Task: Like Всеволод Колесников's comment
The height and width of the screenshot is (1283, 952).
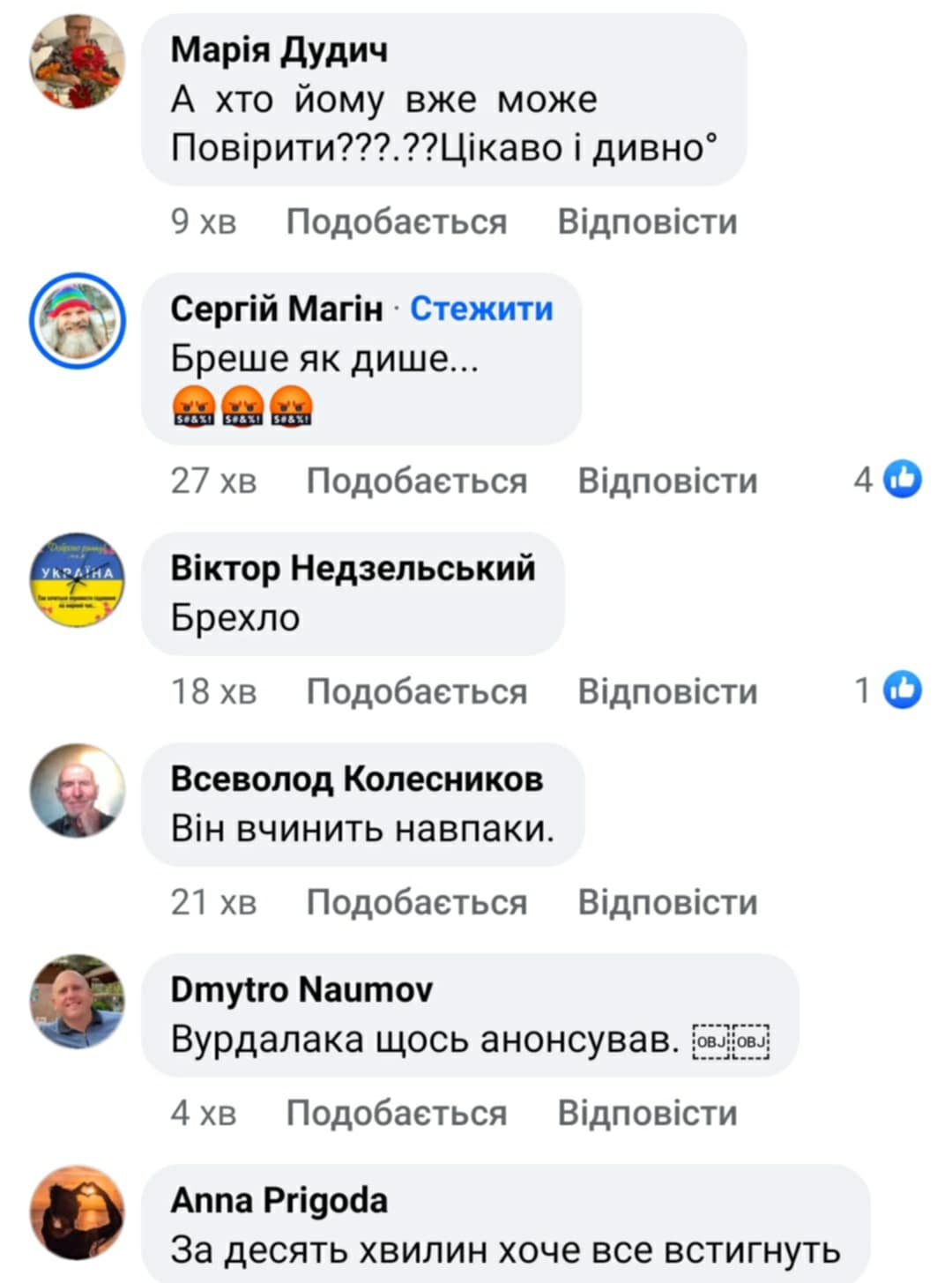Action: (416, 902)
